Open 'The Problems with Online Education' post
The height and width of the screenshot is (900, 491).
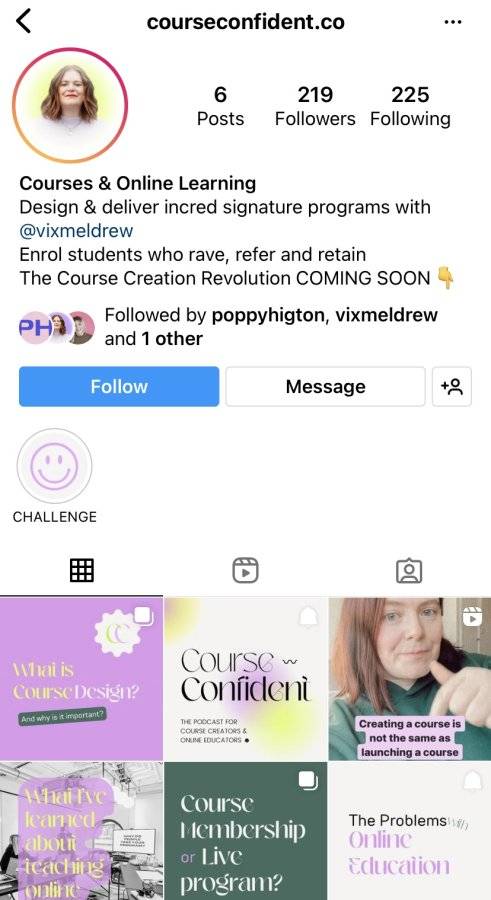[x=410, y=831]
